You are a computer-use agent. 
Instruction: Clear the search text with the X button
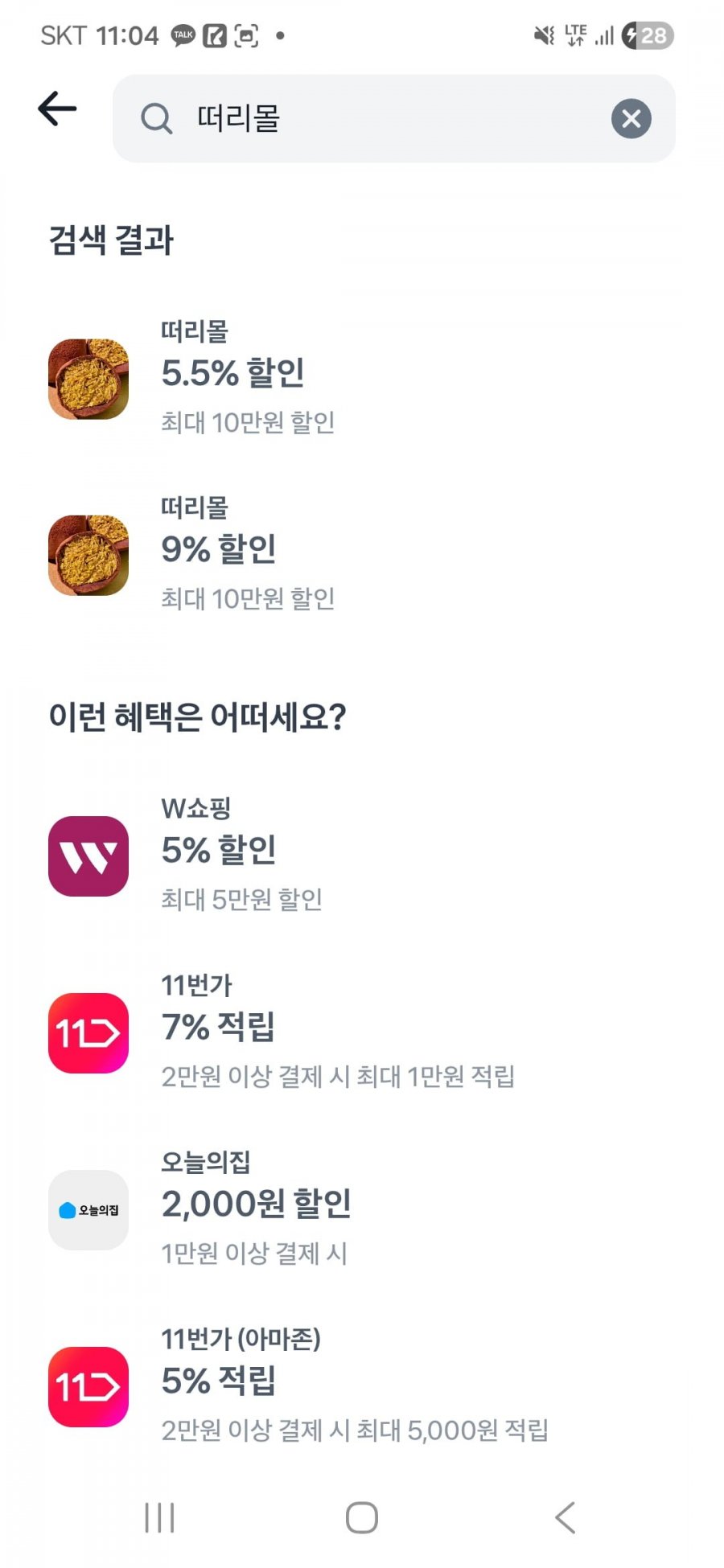[x=631, y=119]
